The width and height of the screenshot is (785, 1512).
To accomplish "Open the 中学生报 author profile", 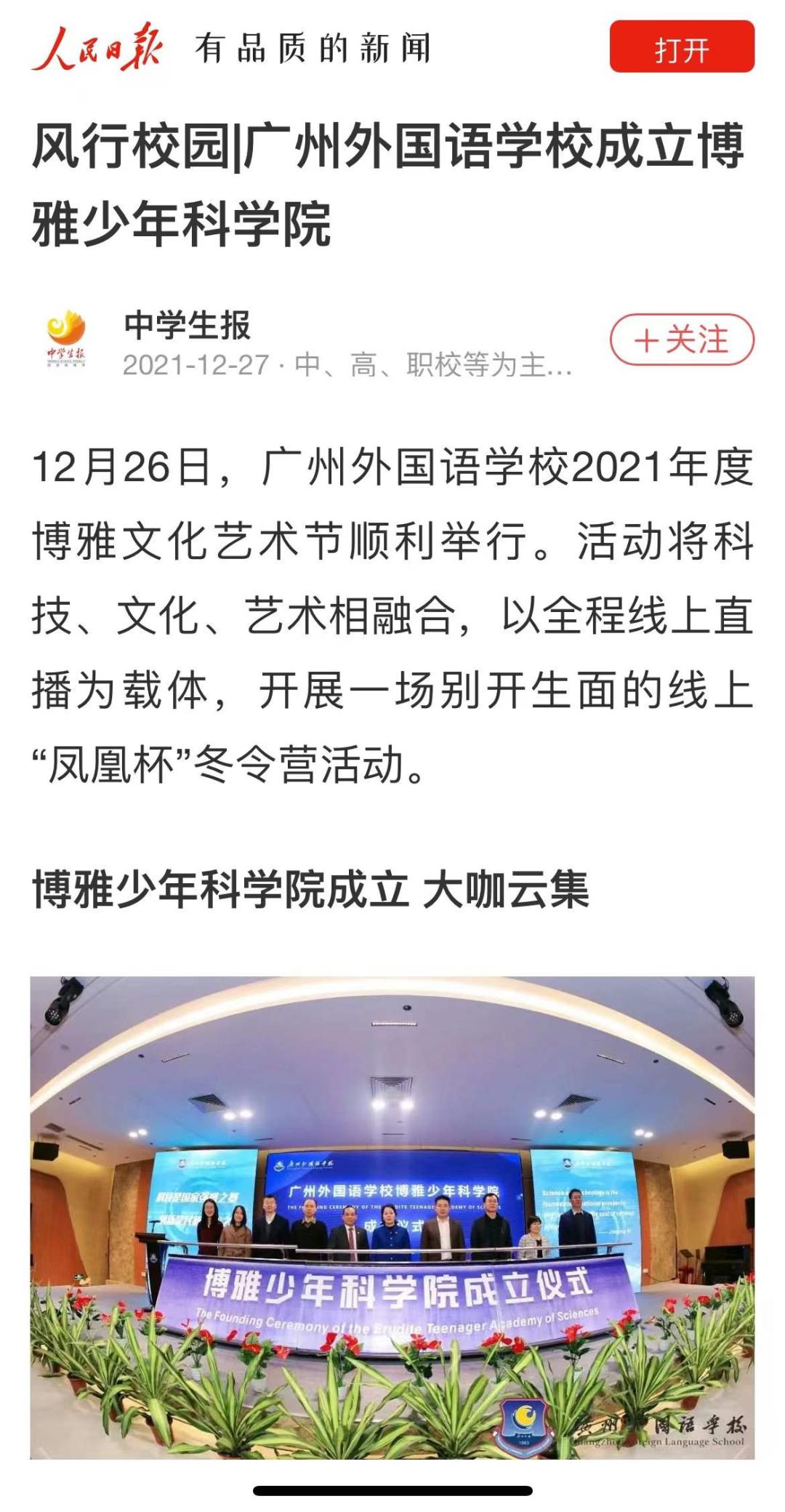I will click(x=188, y=326).
